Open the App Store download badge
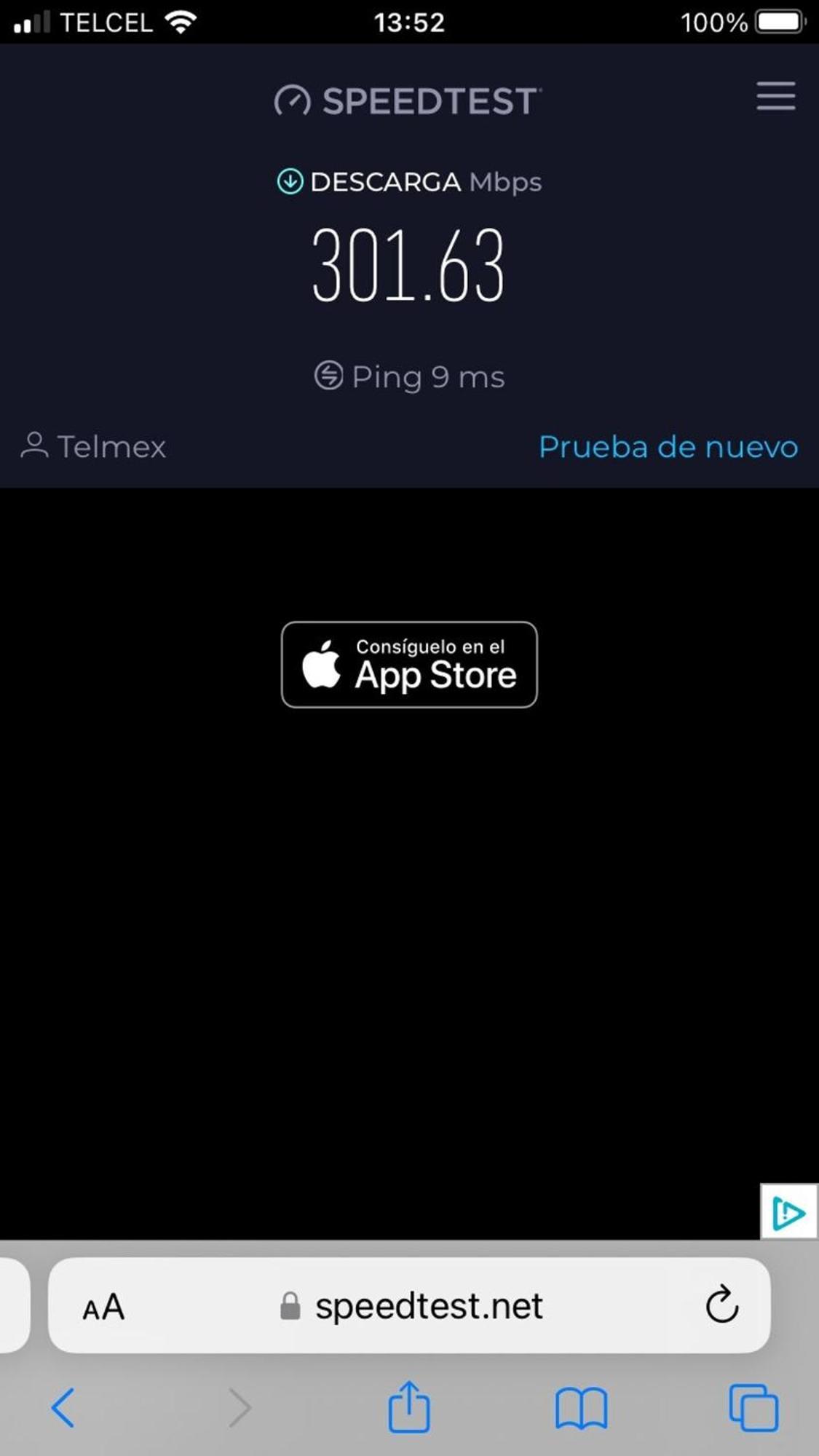The image size is (819, 1456). click(x=409, y=665)
